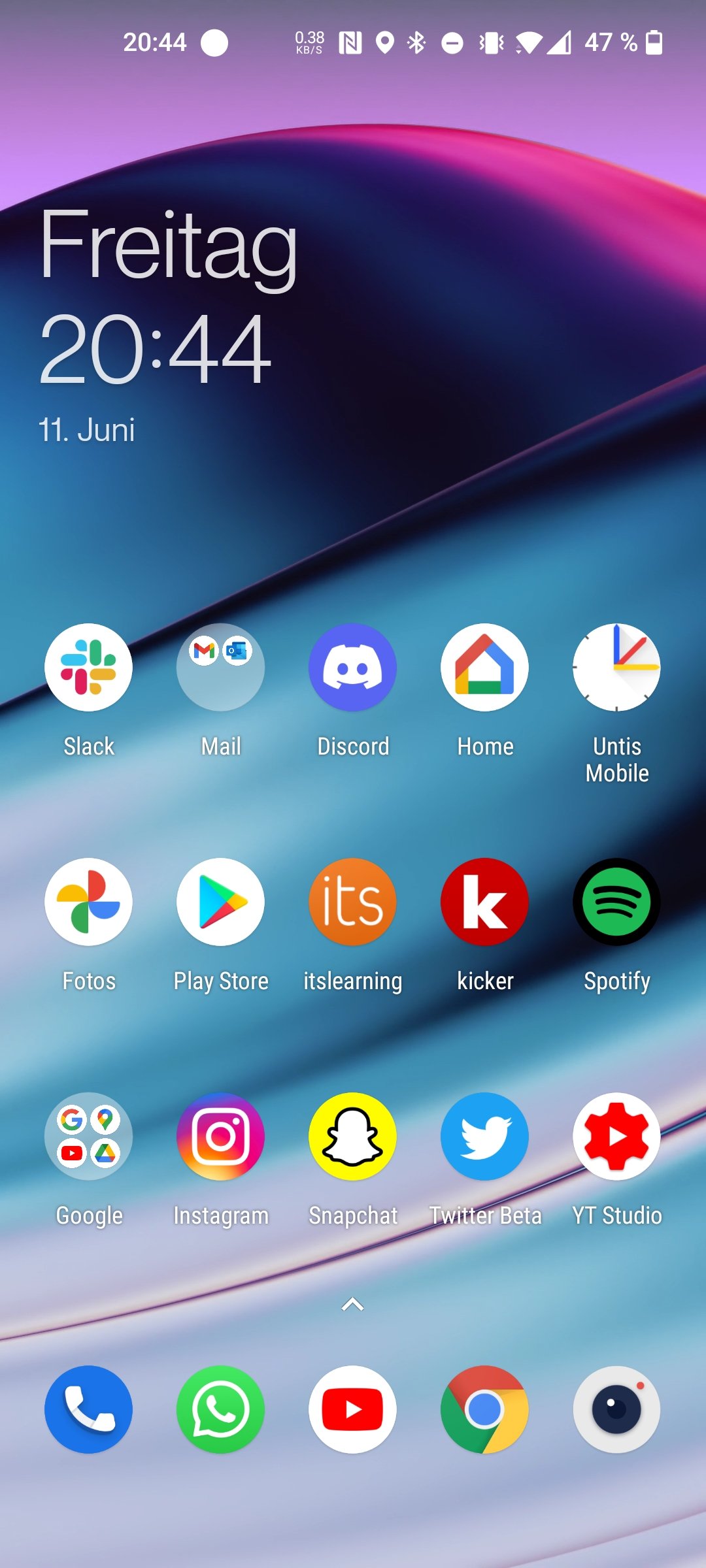Launch itslearning
Viewport: 706px width, 1568px height.
pos(352,902)
